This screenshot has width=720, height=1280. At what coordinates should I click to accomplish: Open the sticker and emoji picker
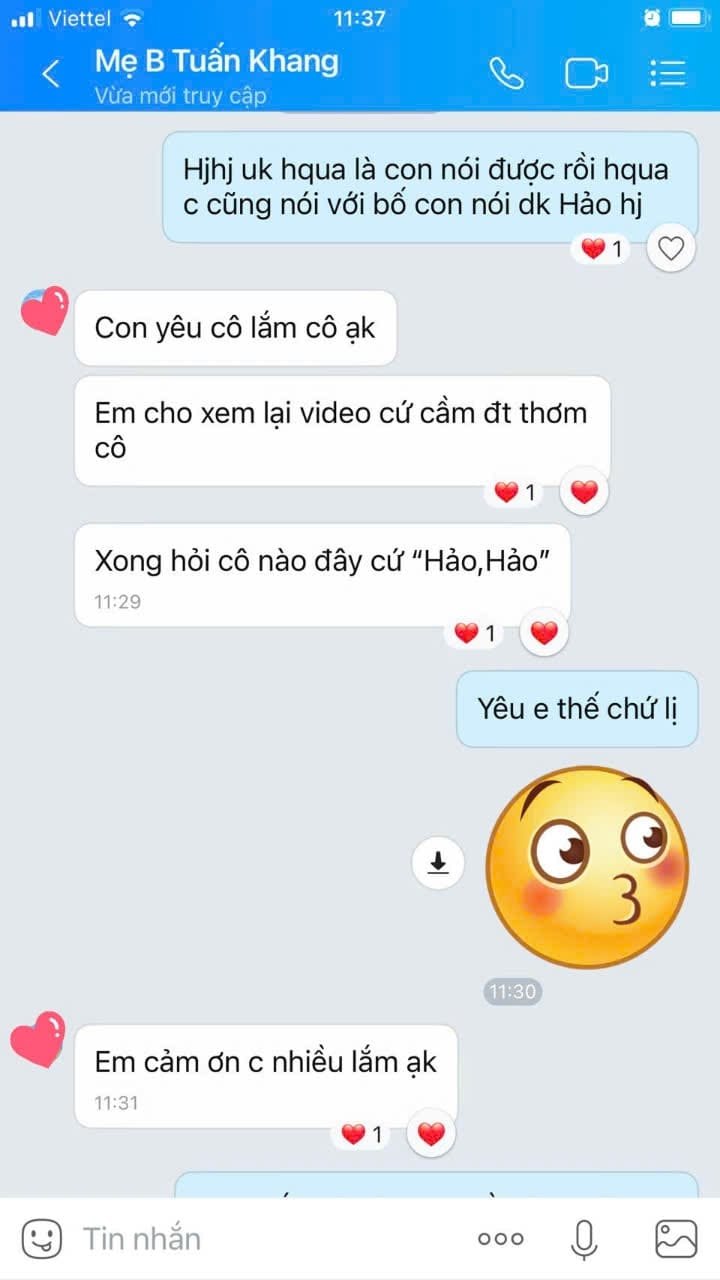coord(42,1239)
